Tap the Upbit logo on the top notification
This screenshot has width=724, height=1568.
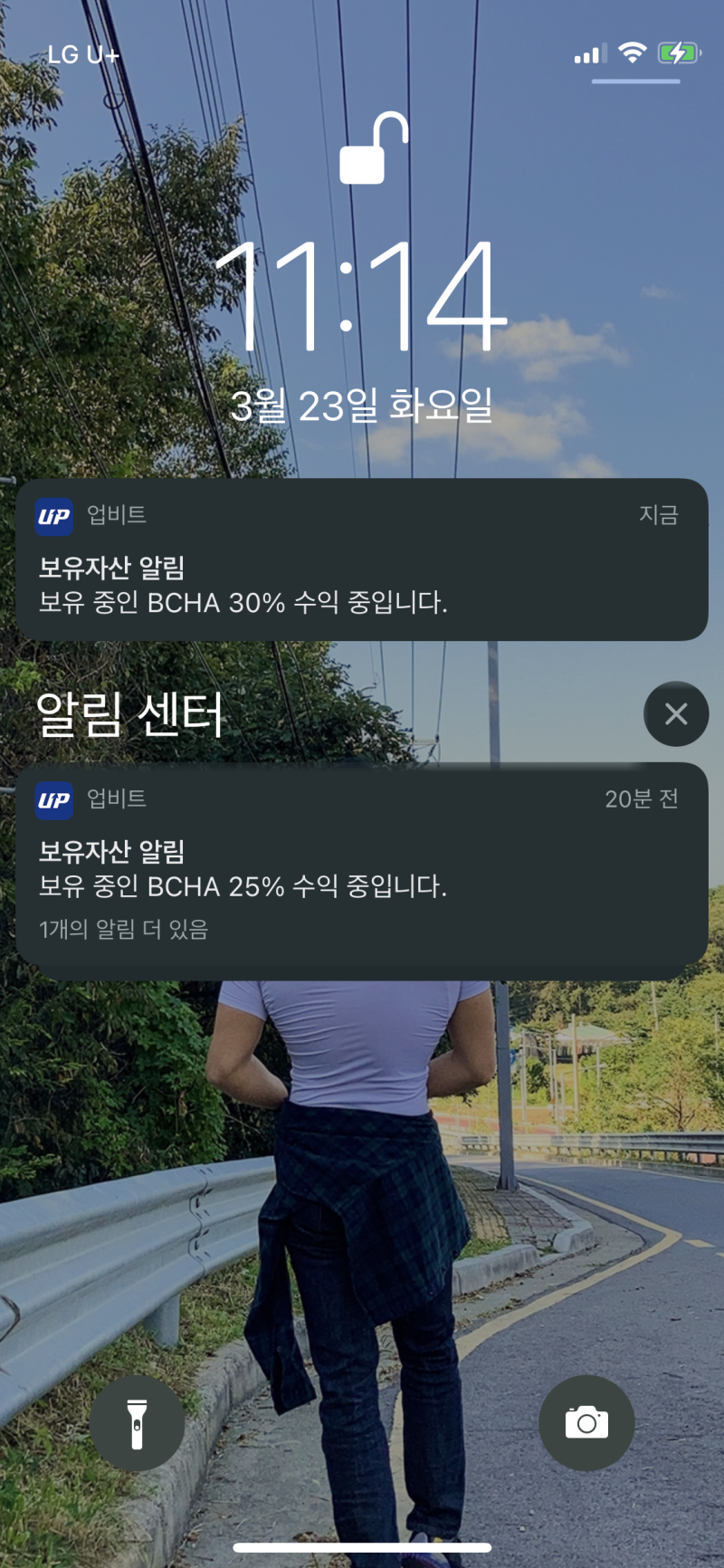55,516
